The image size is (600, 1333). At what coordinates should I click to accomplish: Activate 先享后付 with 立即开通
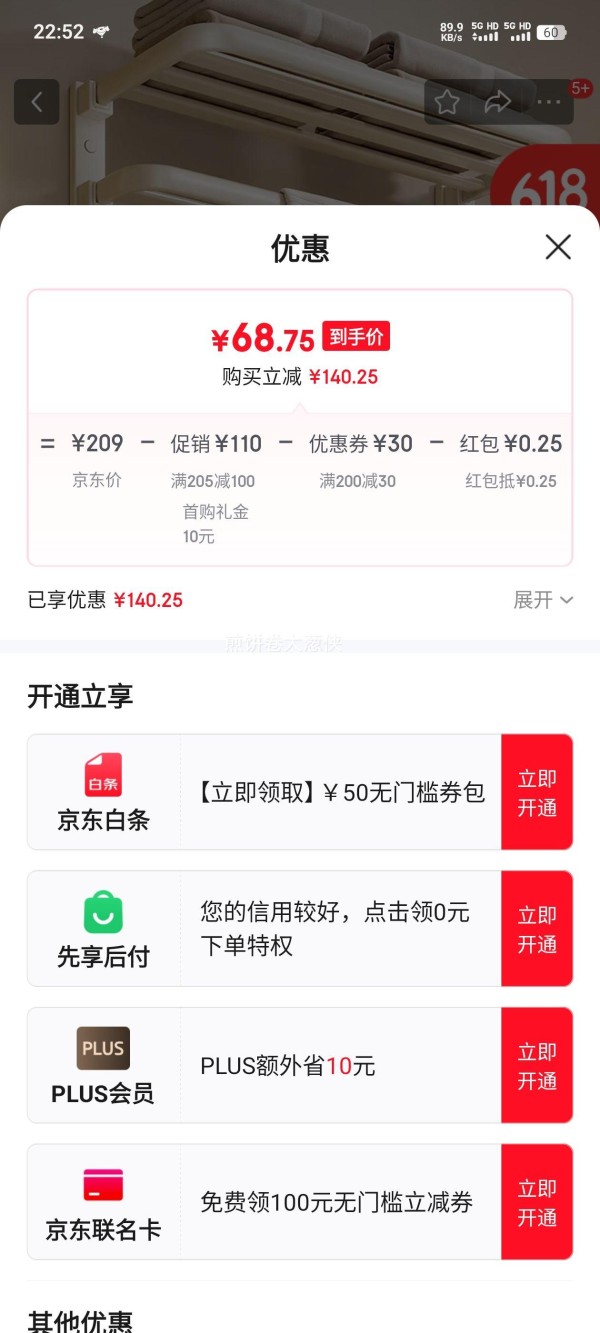(537, 929)
